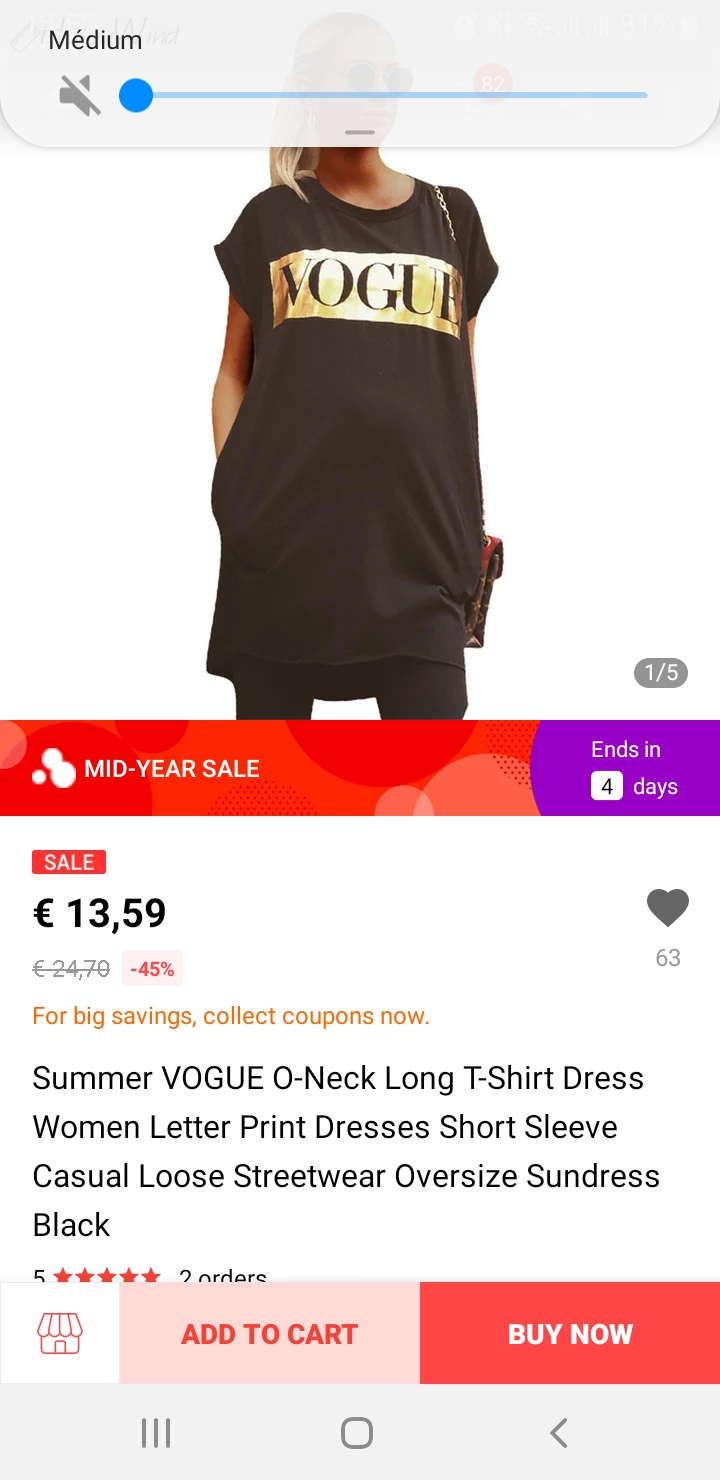Image resolution: width=720 pixels, height=1480 pixels.
Task: Visit the seller's store
Action: 60,1333
